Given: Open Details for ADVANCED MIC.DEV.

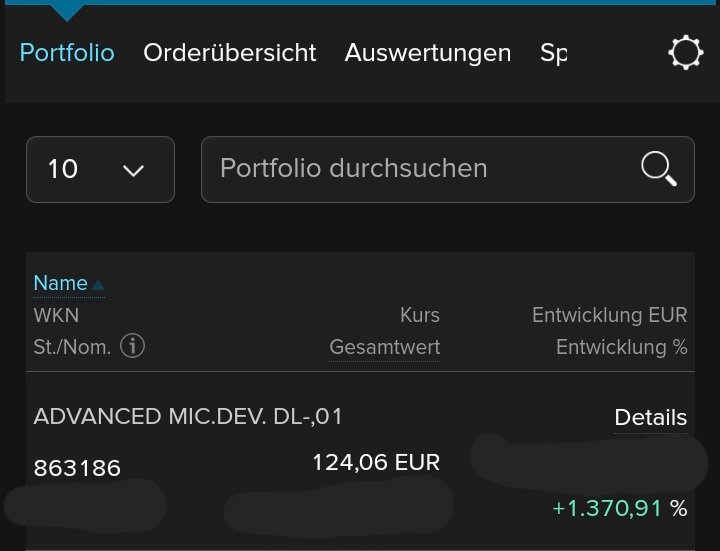Looking at the screenshot, I should (x=650, y=418).
